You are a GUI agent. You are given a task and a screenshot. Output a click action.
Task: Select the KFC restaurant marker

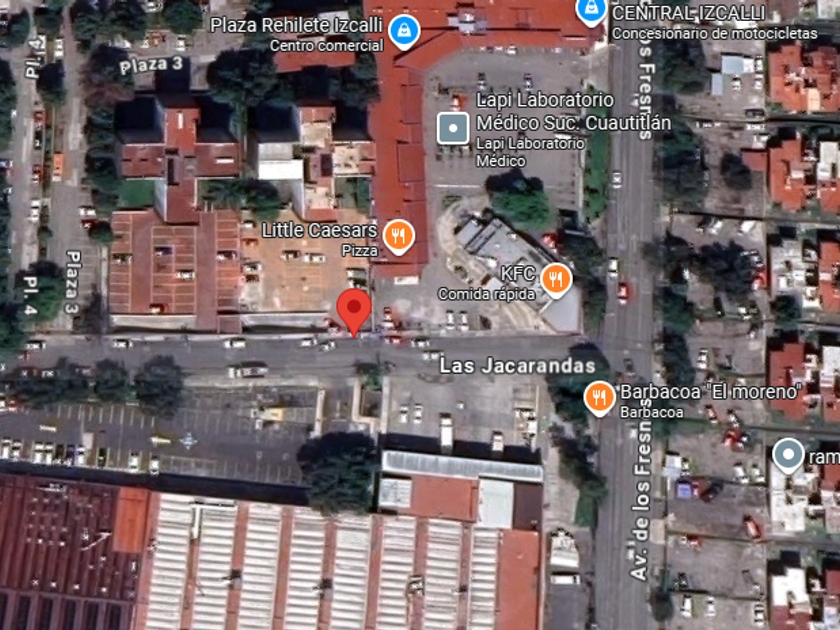click(557, 279)
